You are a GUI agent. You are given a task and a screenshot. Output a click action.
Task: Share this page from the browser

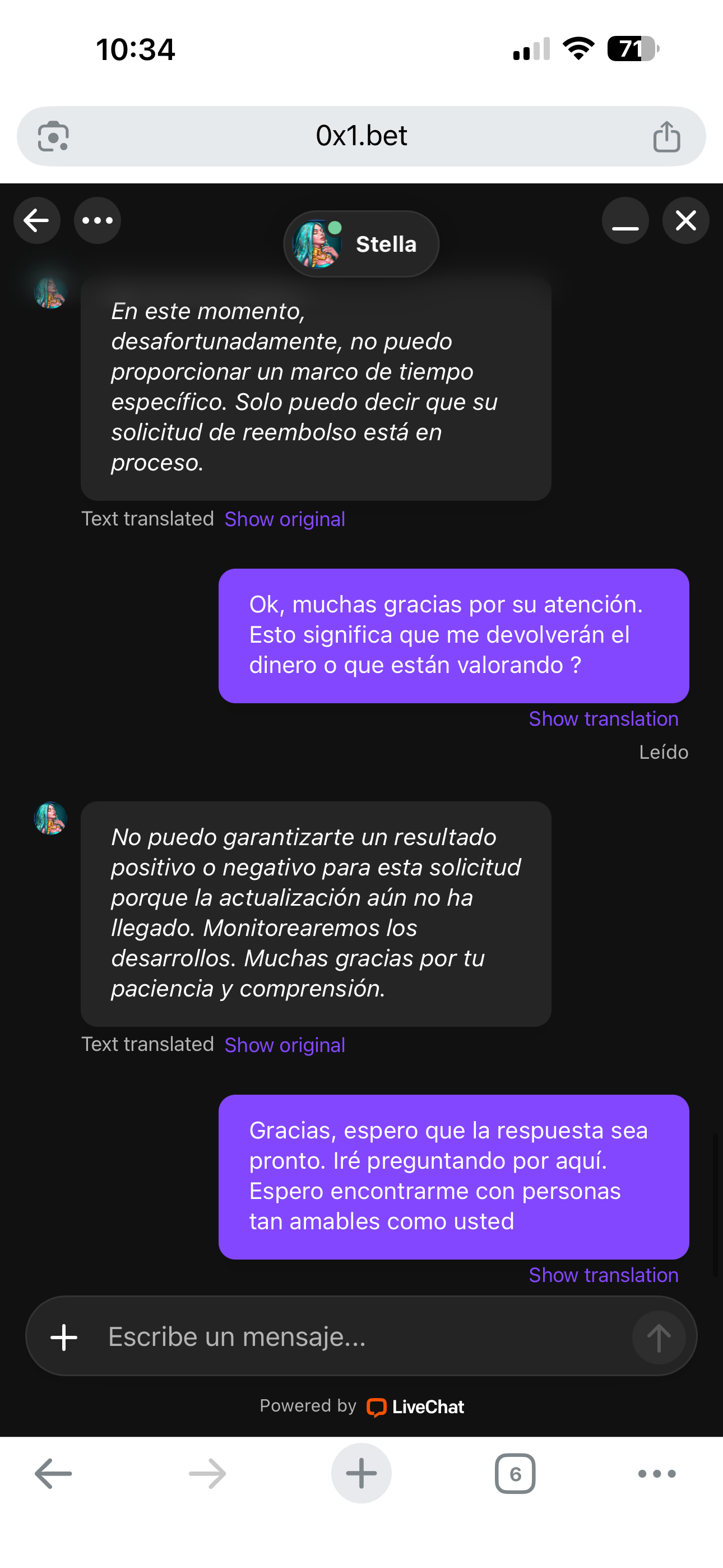tap(666, 136)
